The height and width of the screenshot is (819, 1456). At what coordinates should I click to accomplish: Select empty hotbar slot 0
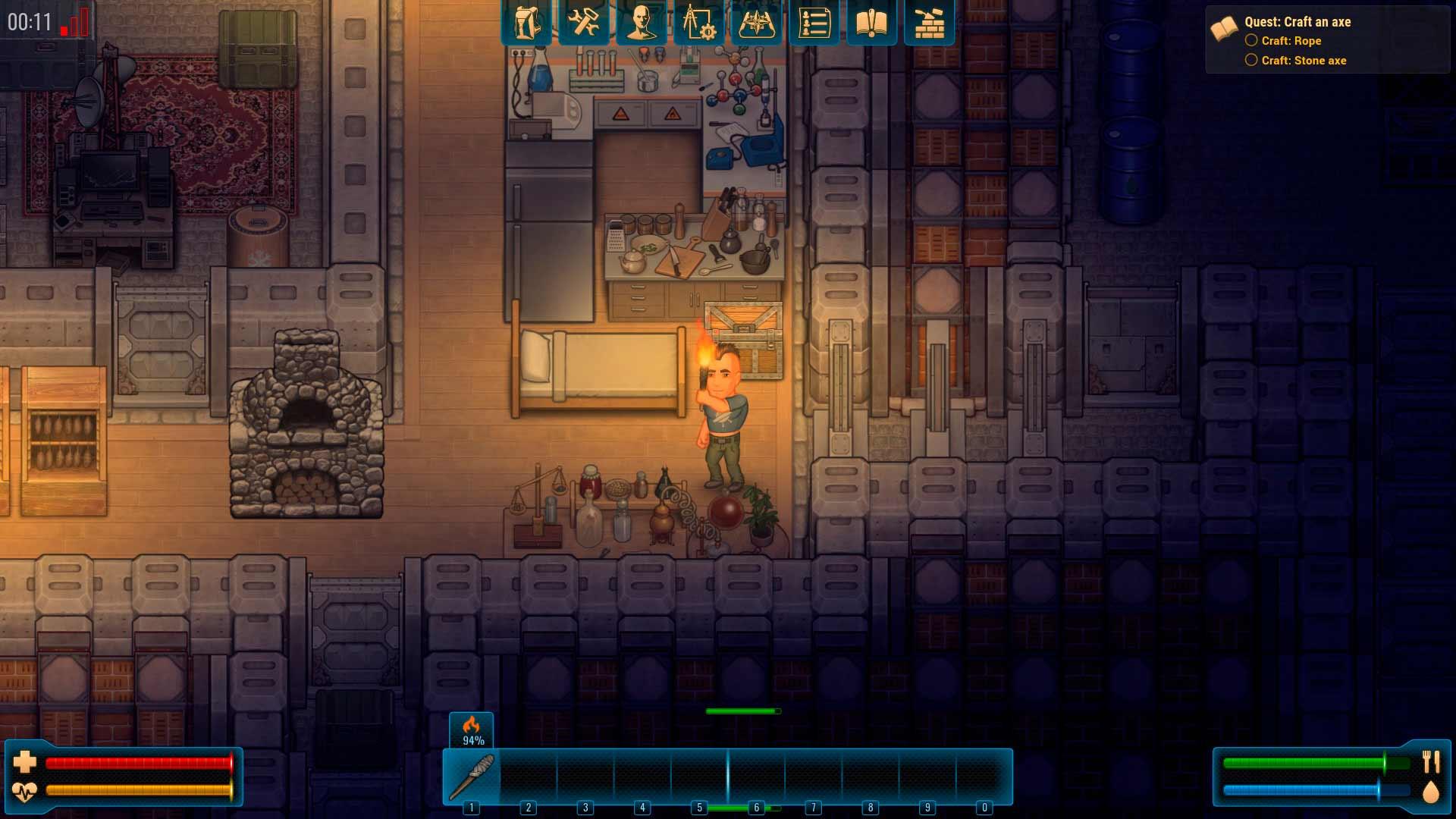(984, 777)
